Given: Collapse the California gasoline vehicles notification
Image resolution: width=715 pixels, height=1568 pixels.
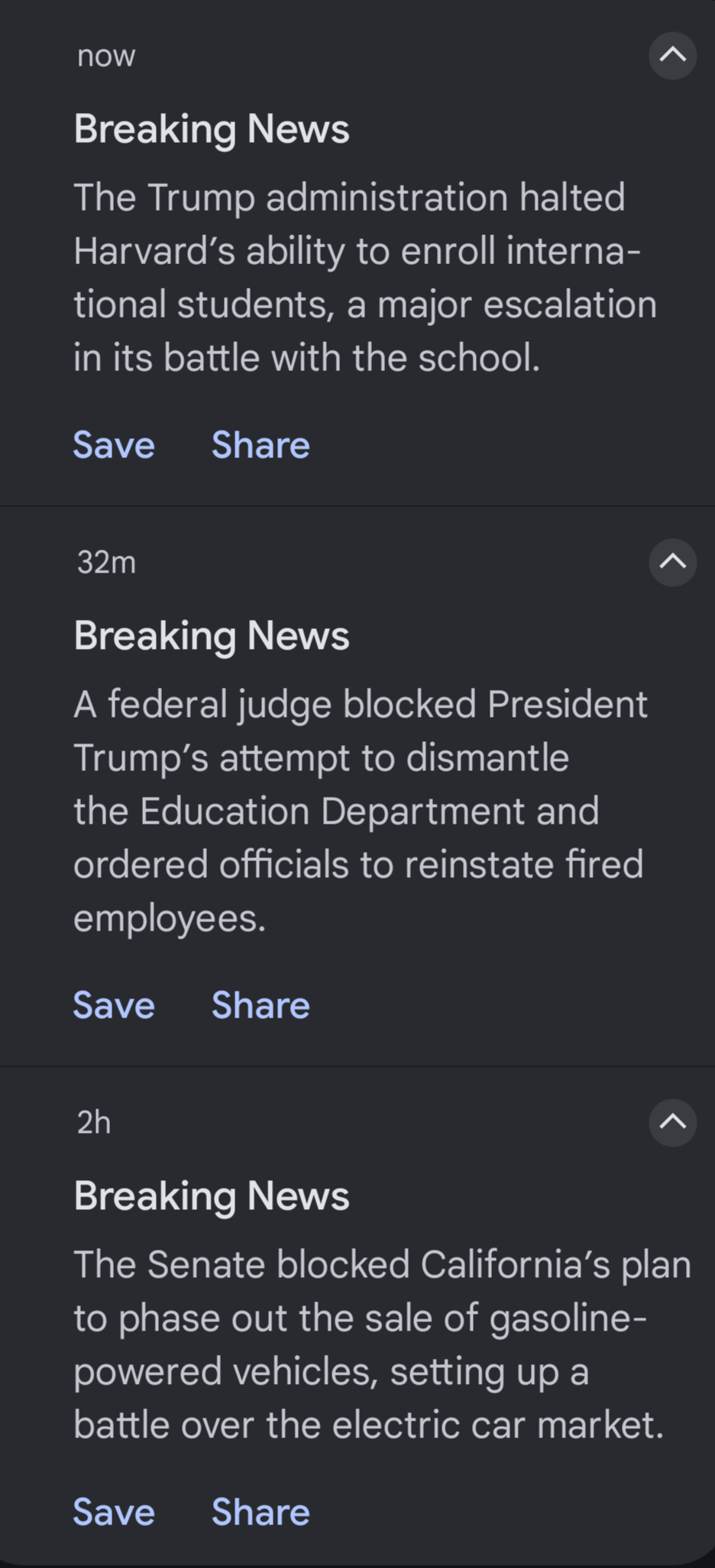Looking at the screenshot, I should pos(672,1122).
